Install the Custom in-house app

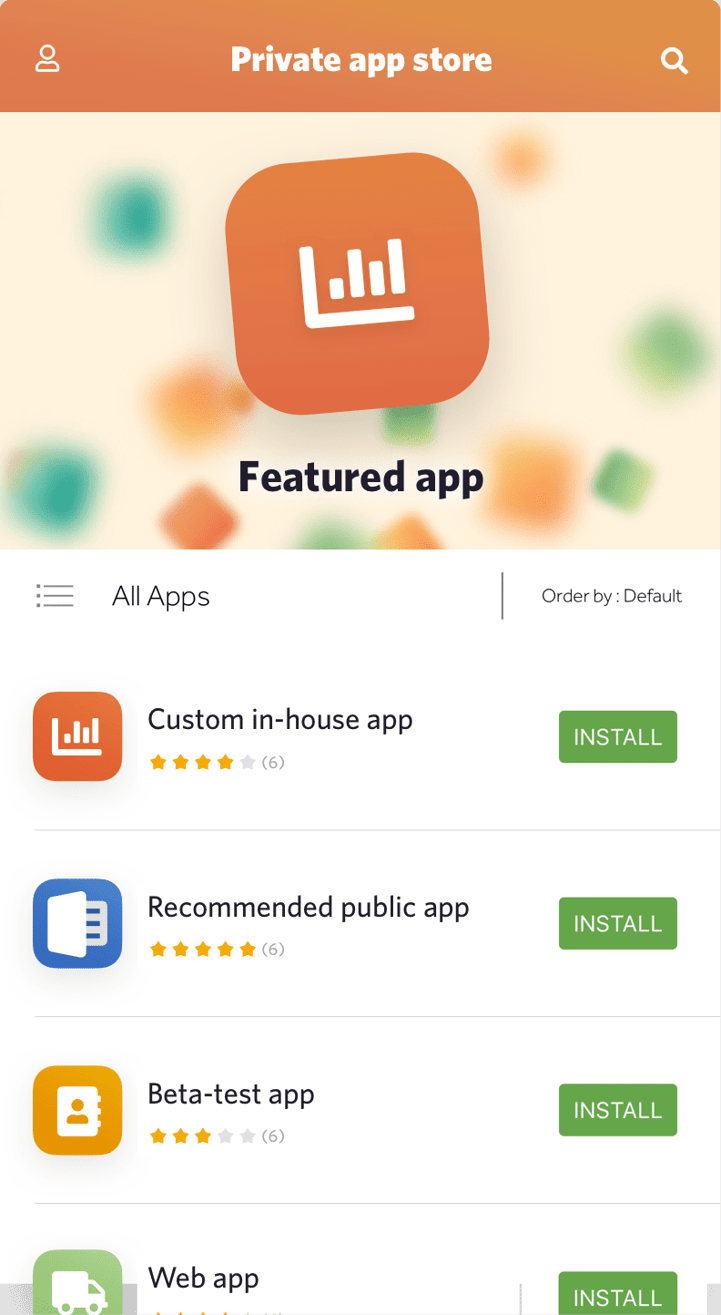(617, 736)
